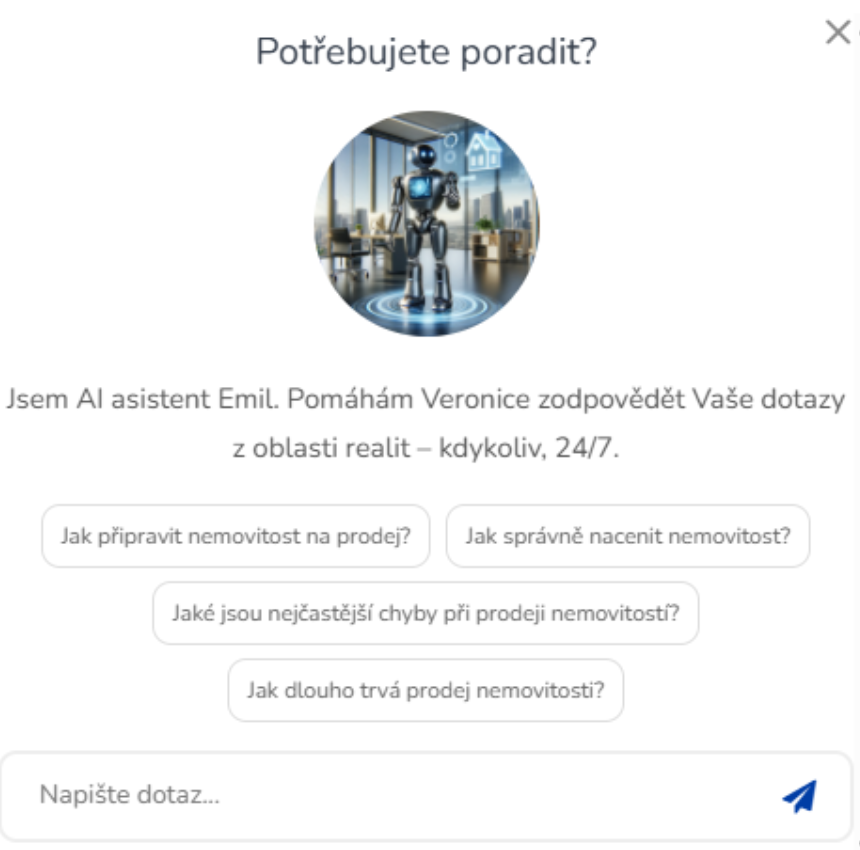Viewport: 860px width, 850px height.
Task: Send the message with paper plane icon
Action: click(x=799, y=796)
